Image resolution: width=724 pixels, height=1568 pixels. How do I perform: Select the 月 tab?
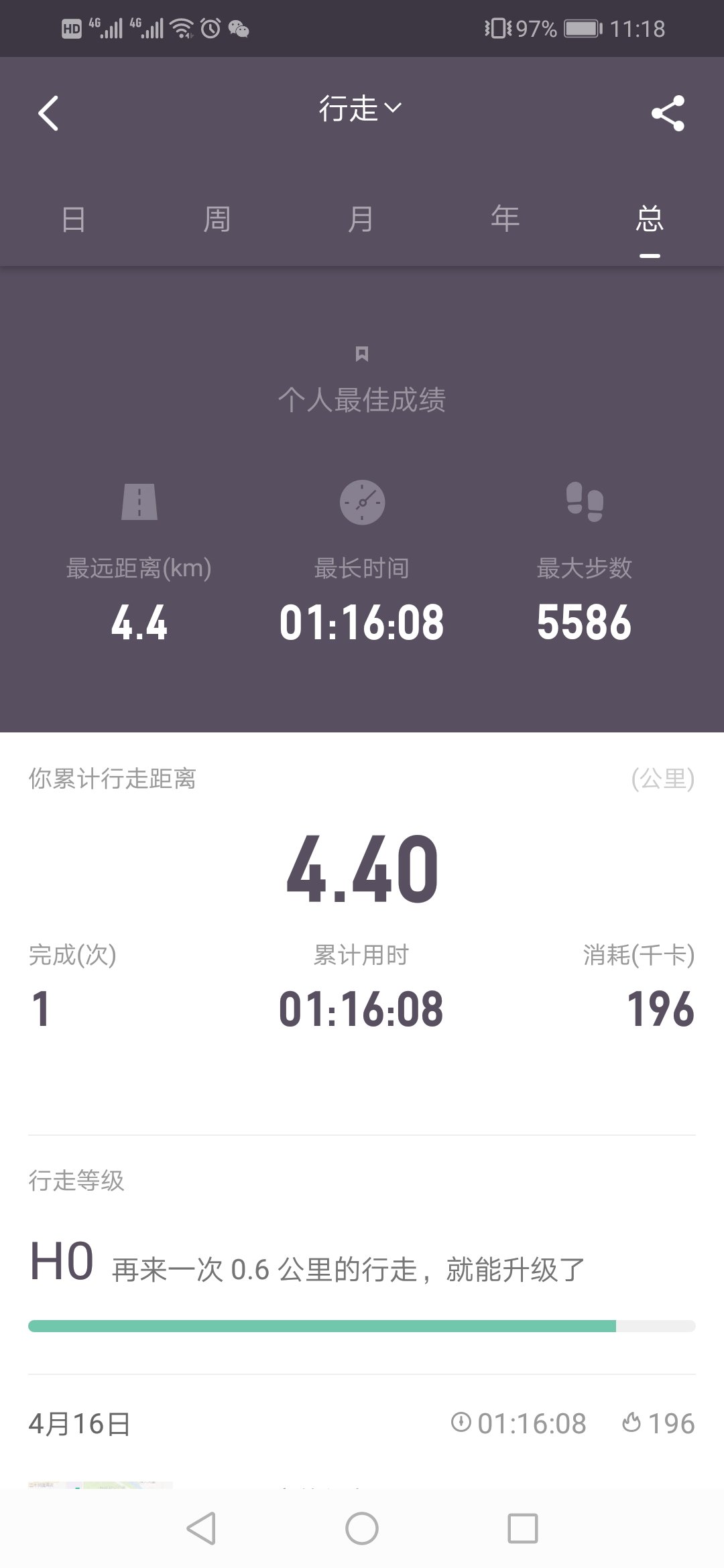[x=361, y=219]
